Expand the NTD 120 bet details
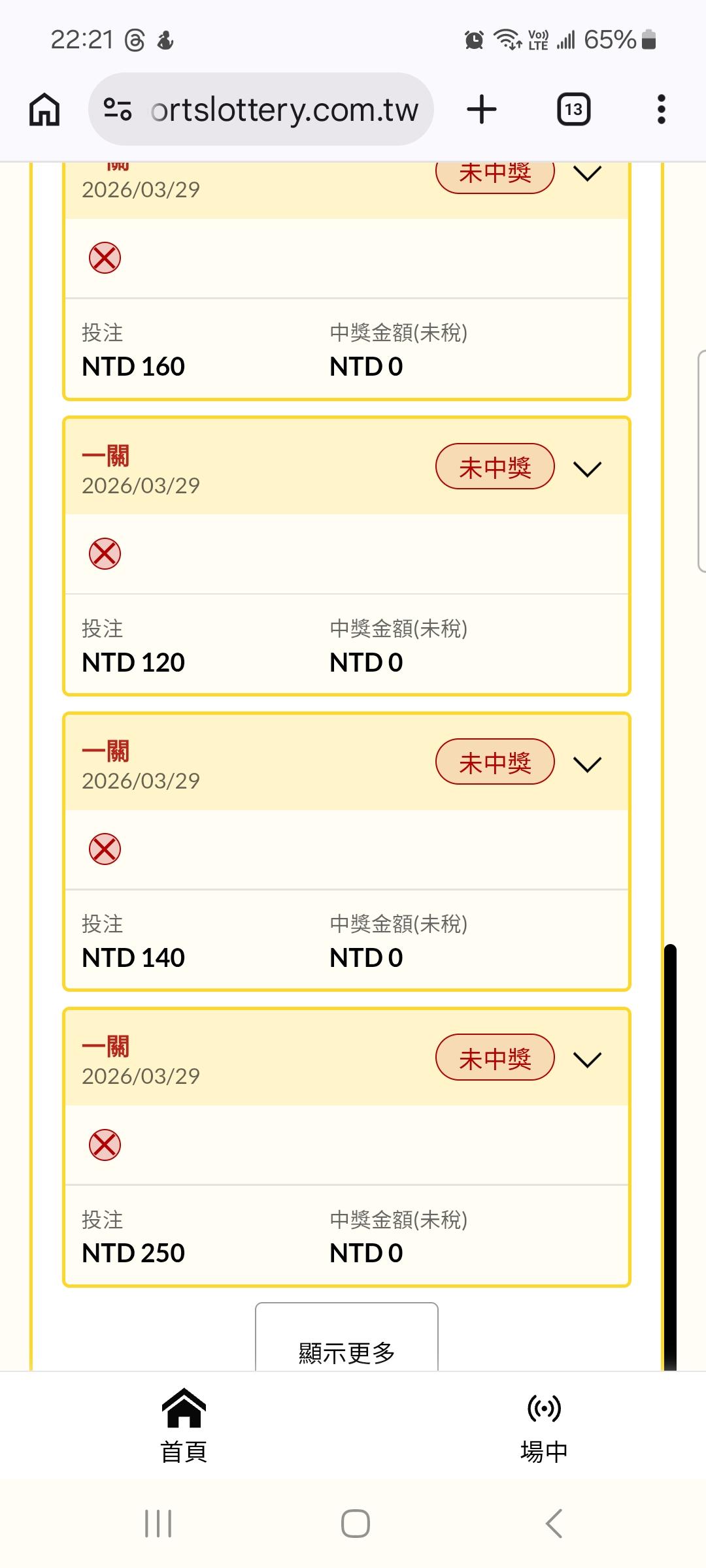The height and width of the screenshot is (1568, 706). [587, 468]
